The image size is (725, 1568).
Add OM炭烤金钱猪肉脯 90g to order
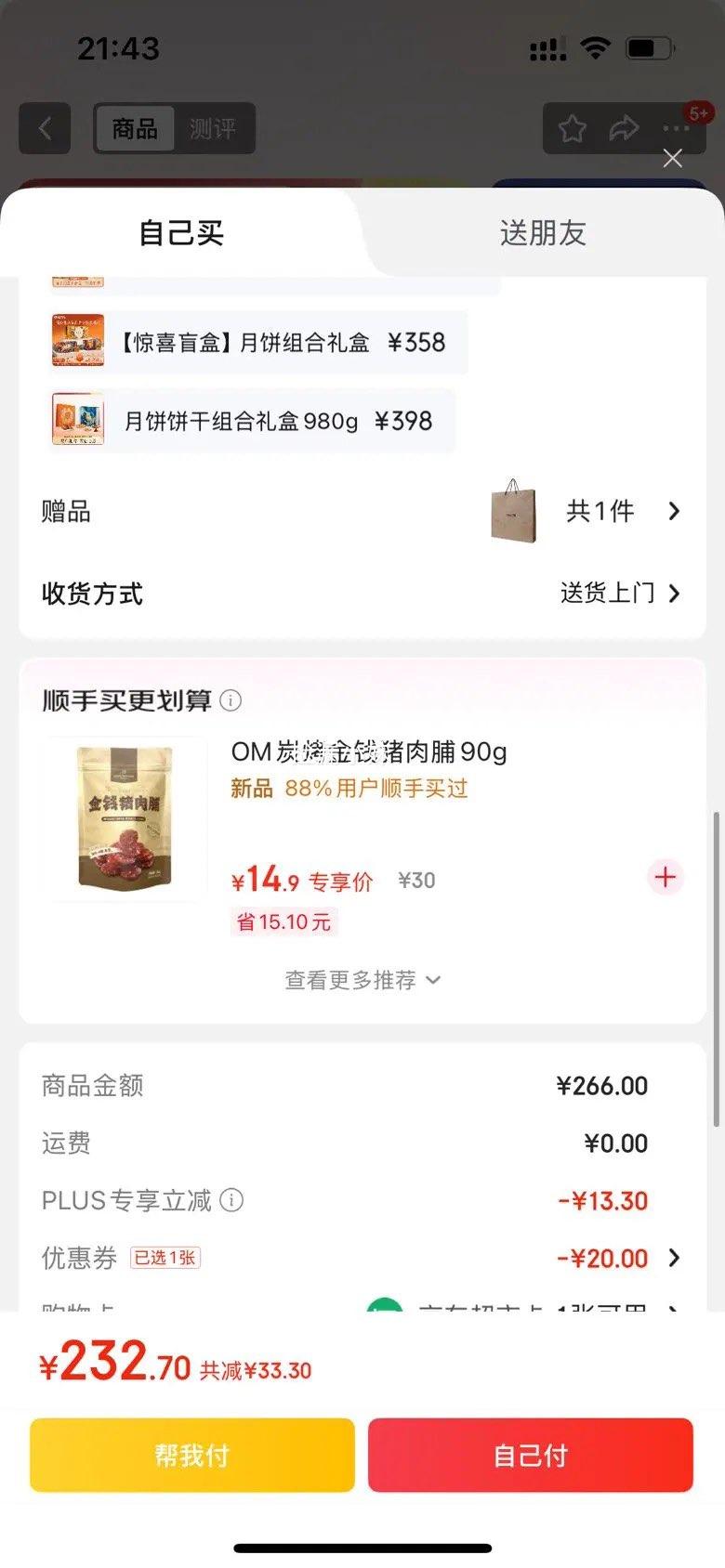[x=665, y=877]
